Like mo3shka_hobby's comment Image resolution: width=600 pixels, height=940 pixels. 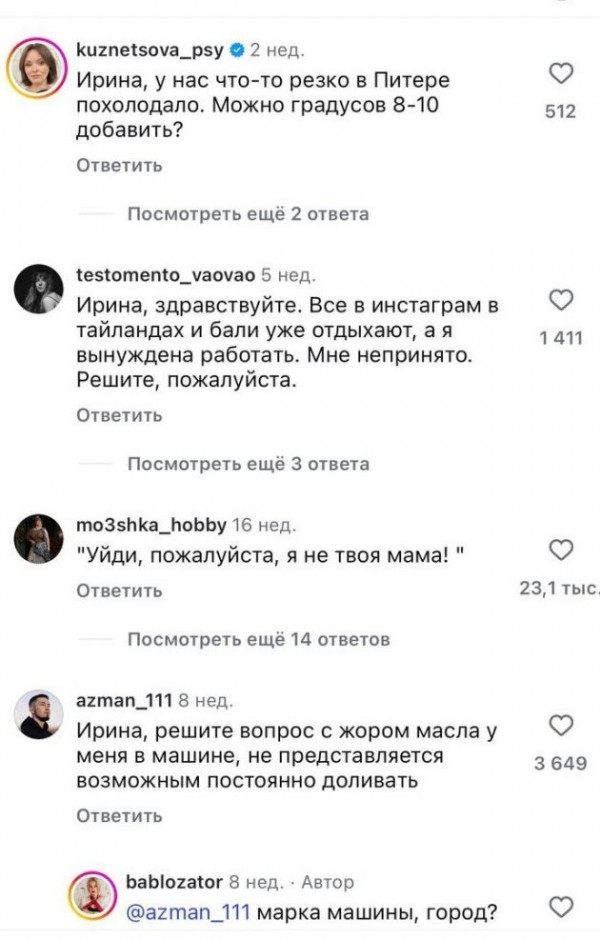[563, 550]
